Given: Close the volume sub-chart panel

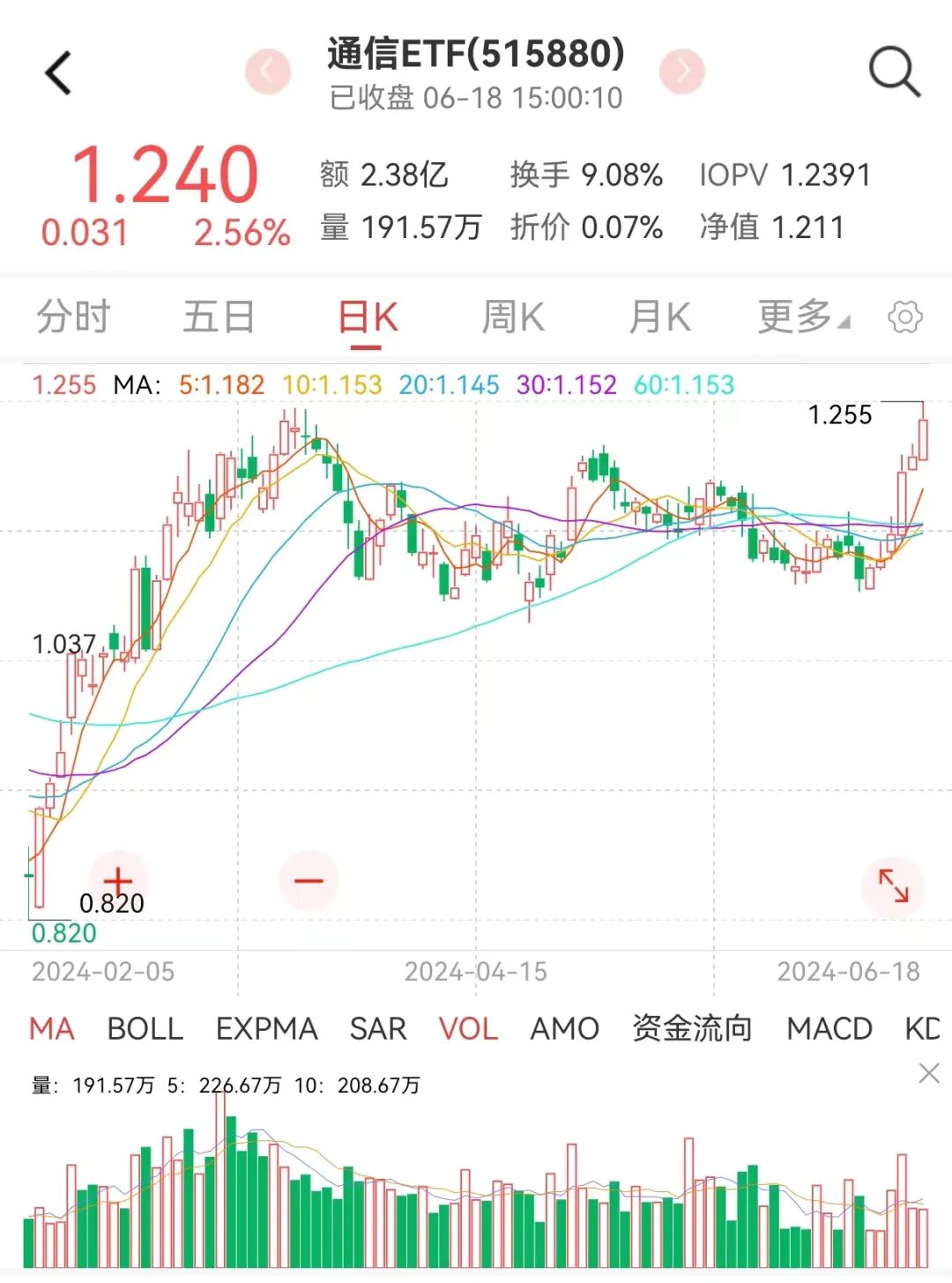Looking at the screenshot, I should pos(928,1073).
